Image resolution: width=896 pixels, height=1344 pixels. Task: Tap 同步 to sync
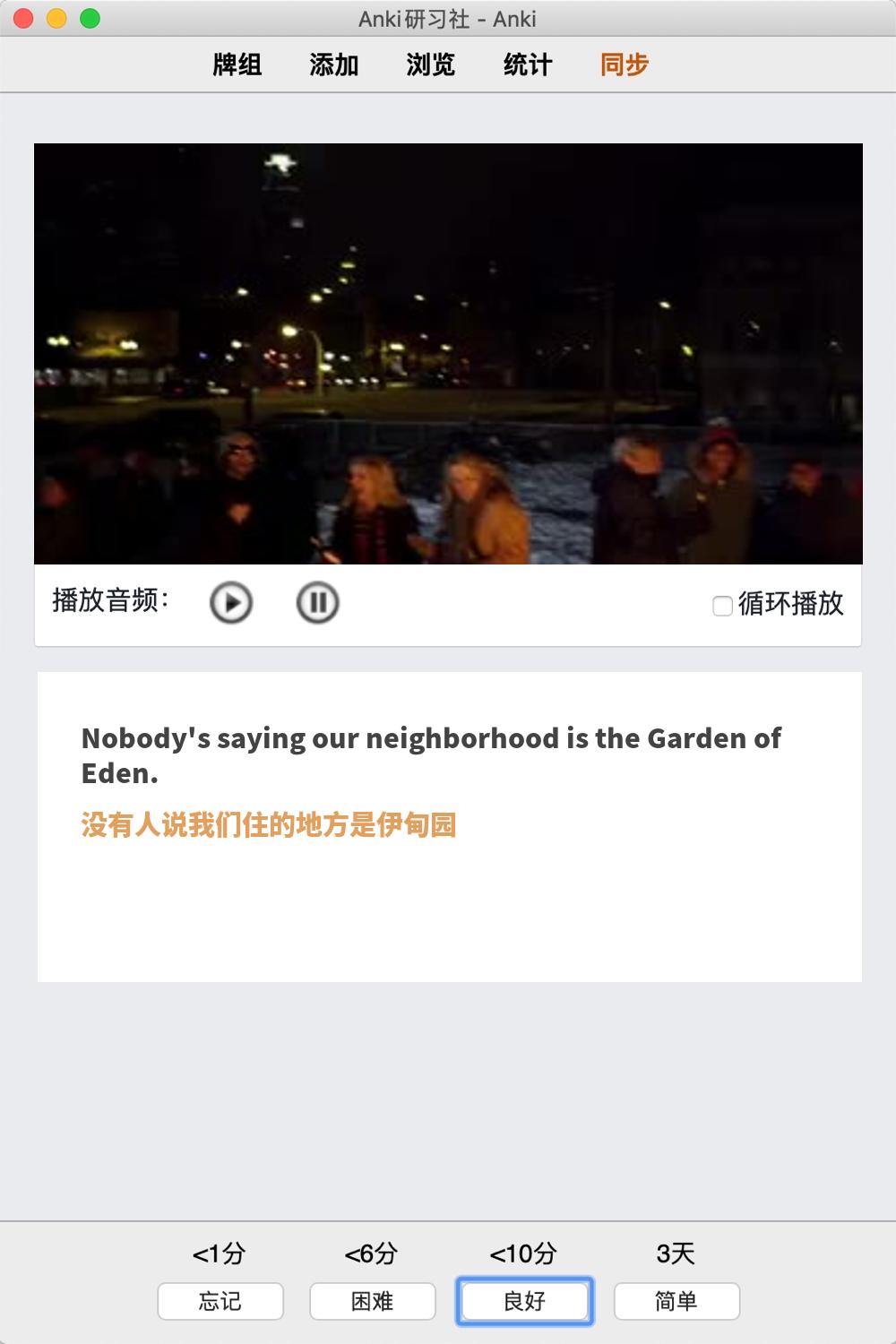pyautogui.click(x=625, y=65)
